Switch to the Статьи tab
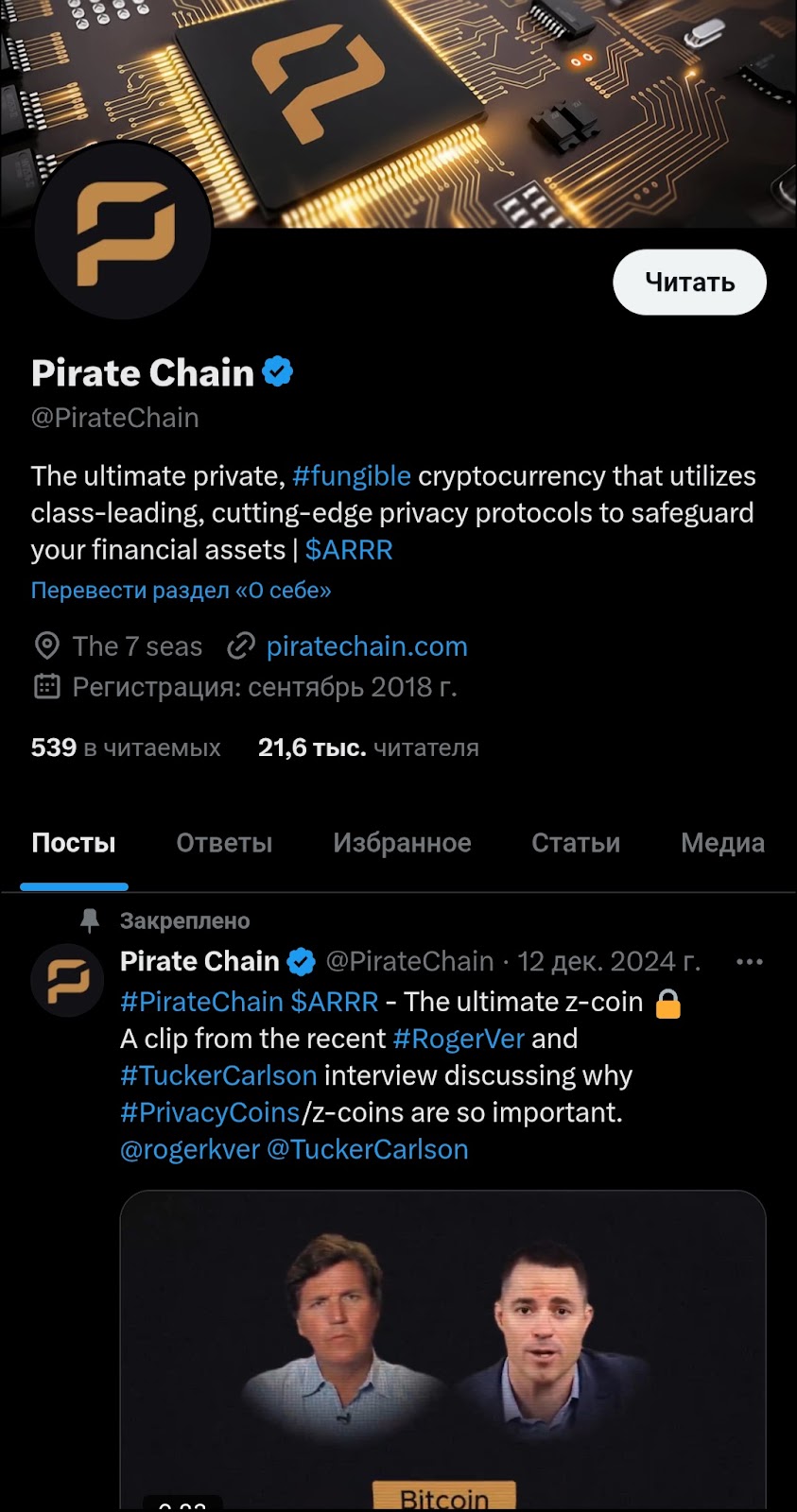The width and height of the screenshot is (797, 1512). [x=576, y=842]
